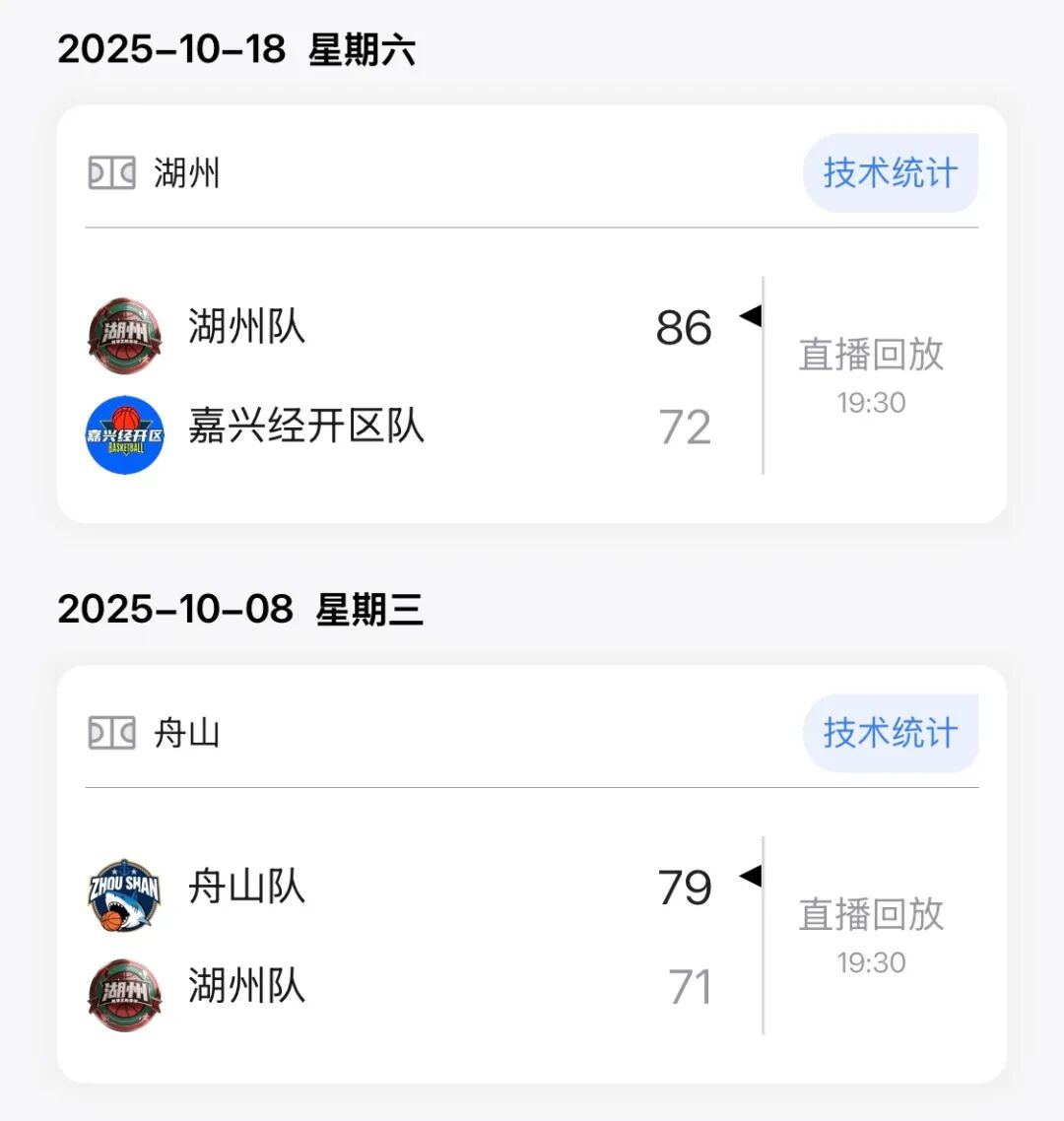Open the 舟山队 79–71 湖州队 match card

tap(414, 936)
